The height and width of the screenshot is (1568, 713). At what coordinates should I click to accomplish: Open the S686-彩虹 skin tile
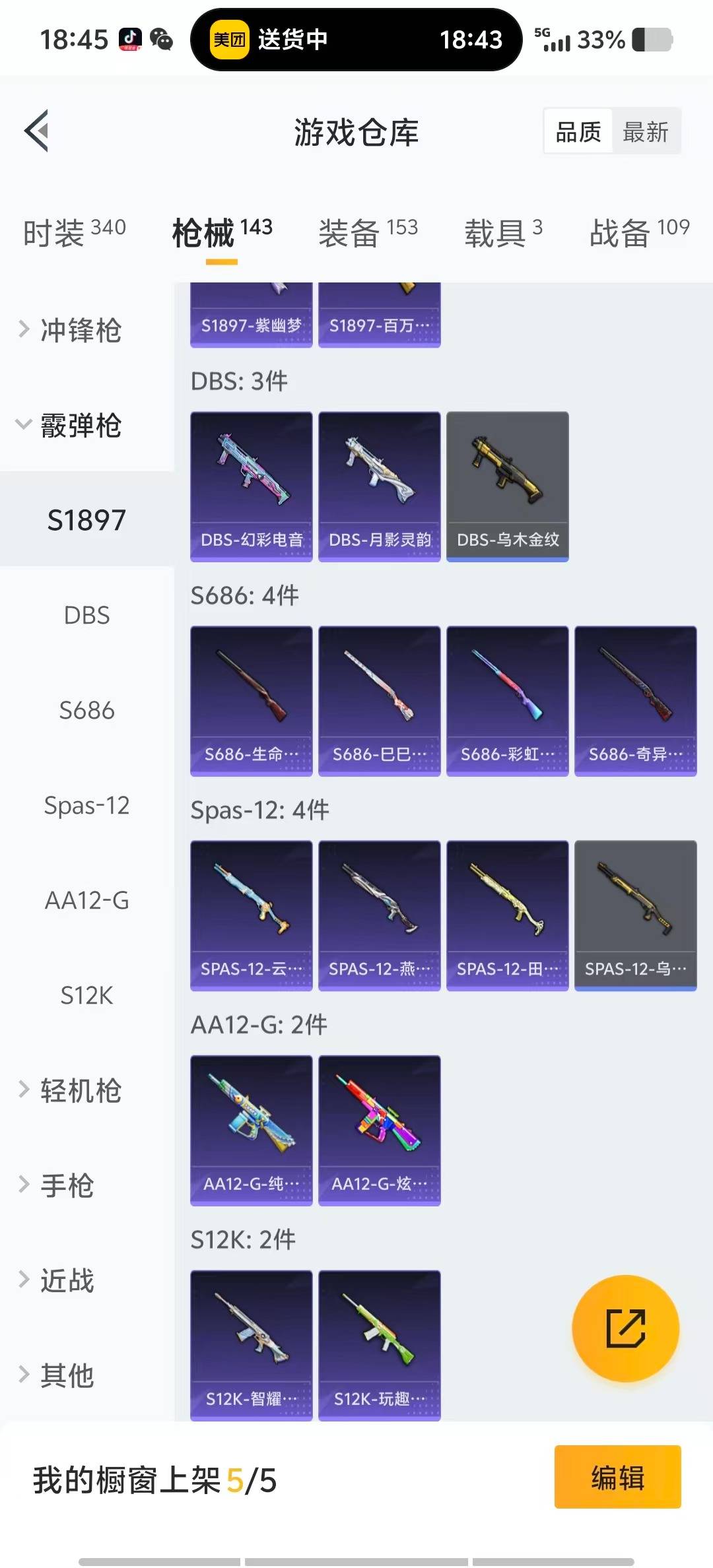click(507, 701)
